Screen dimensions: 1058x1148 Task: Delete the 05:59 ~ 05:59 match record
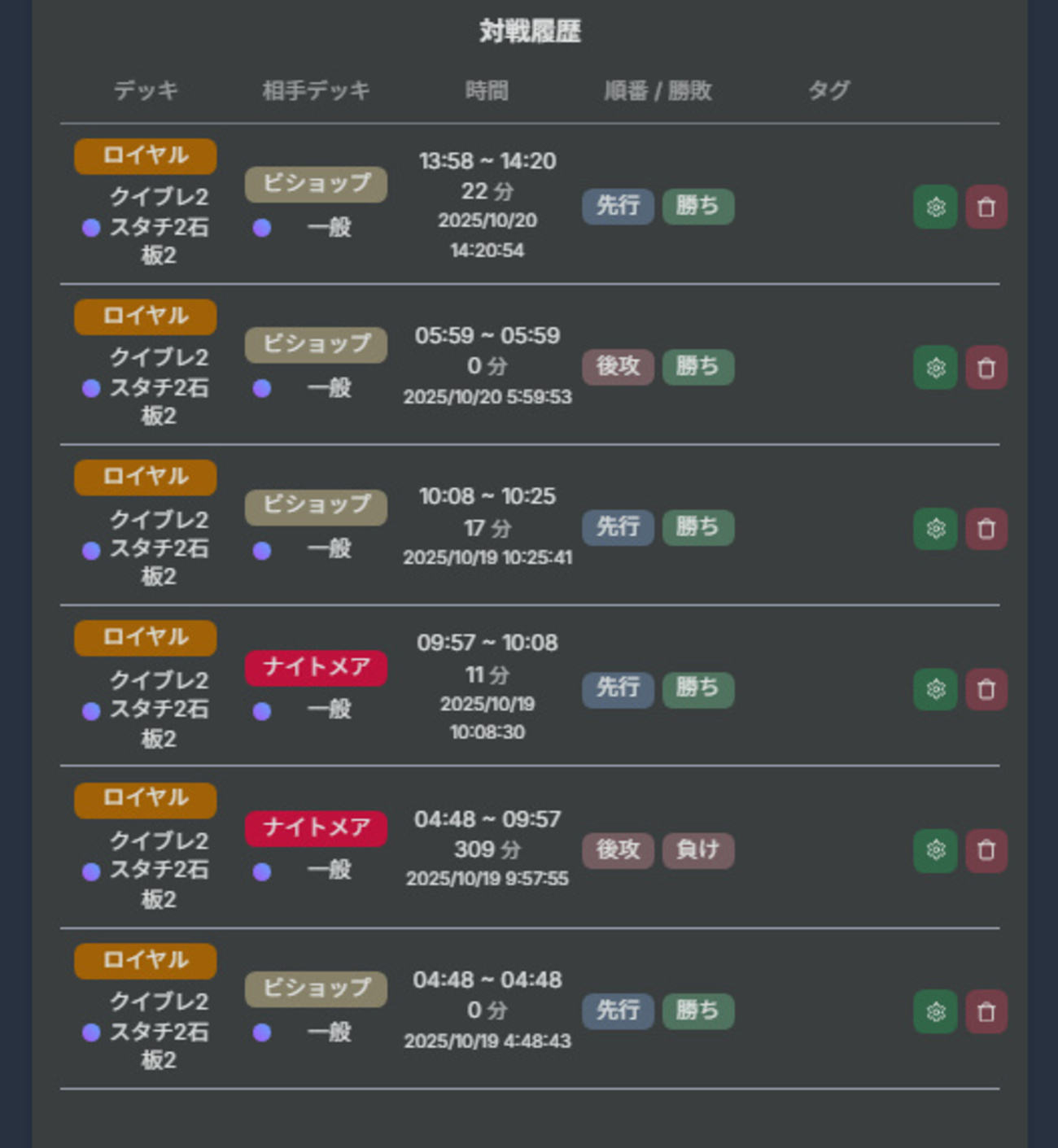(x=986, y=368)
